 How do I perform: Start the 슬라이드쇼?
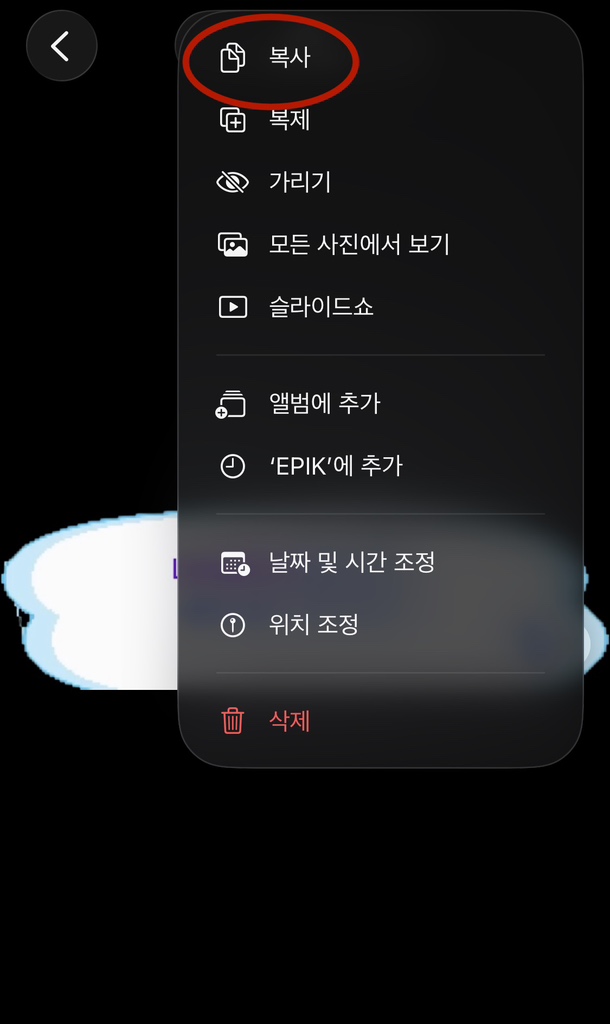click(x=320, y=306)
